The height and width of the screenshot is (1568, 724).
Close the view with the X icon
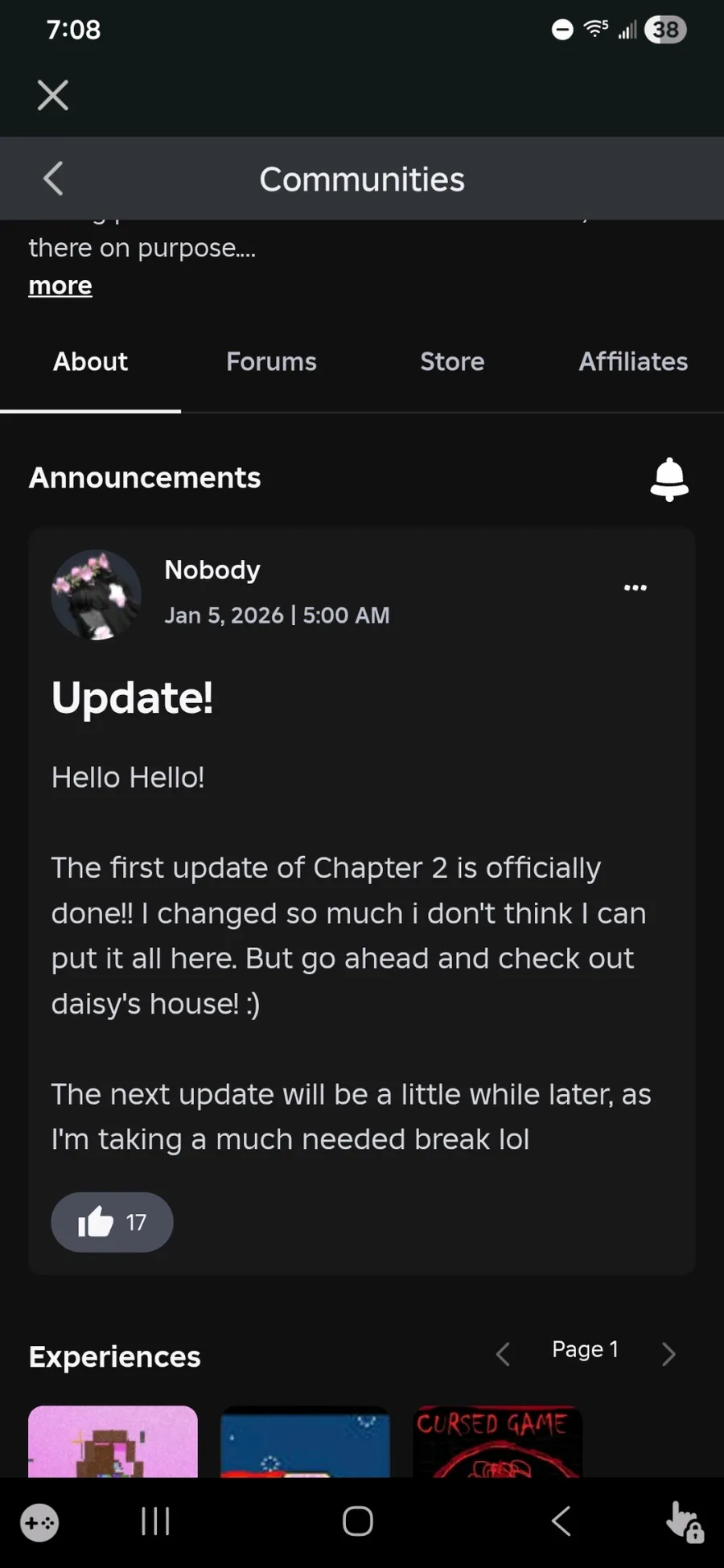pos(53,95)
